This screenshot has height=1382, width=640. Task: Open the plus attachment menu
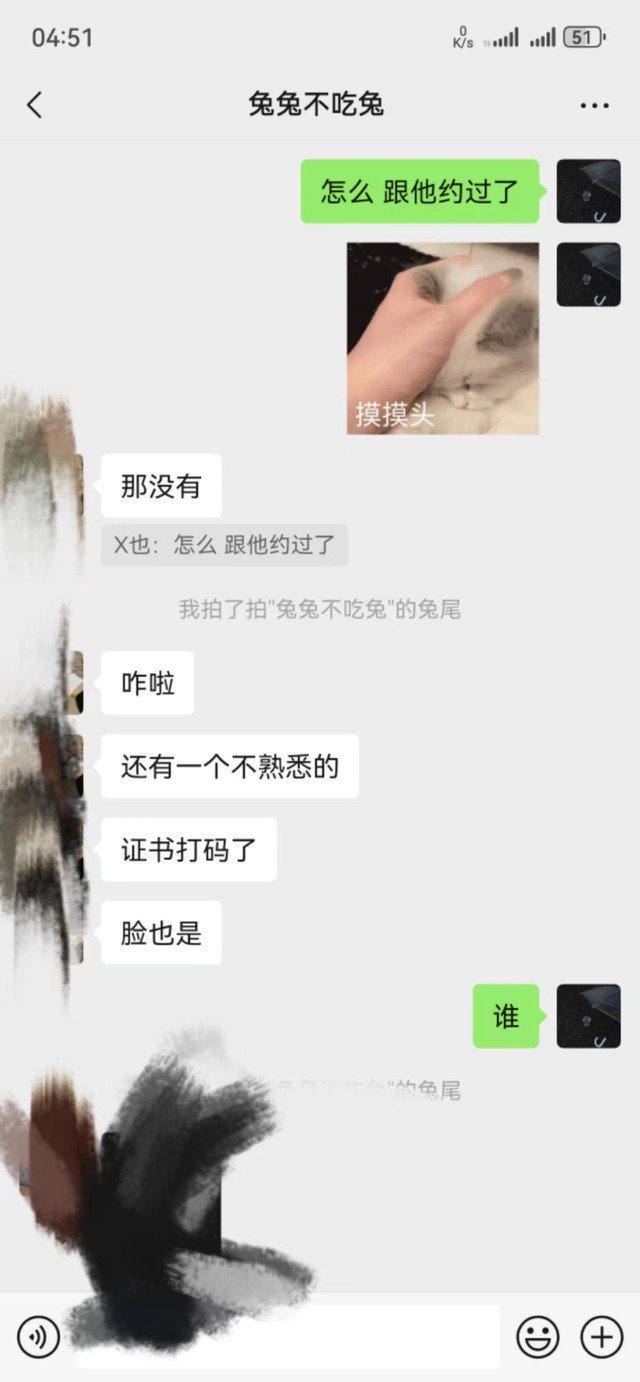point(602,1336)
